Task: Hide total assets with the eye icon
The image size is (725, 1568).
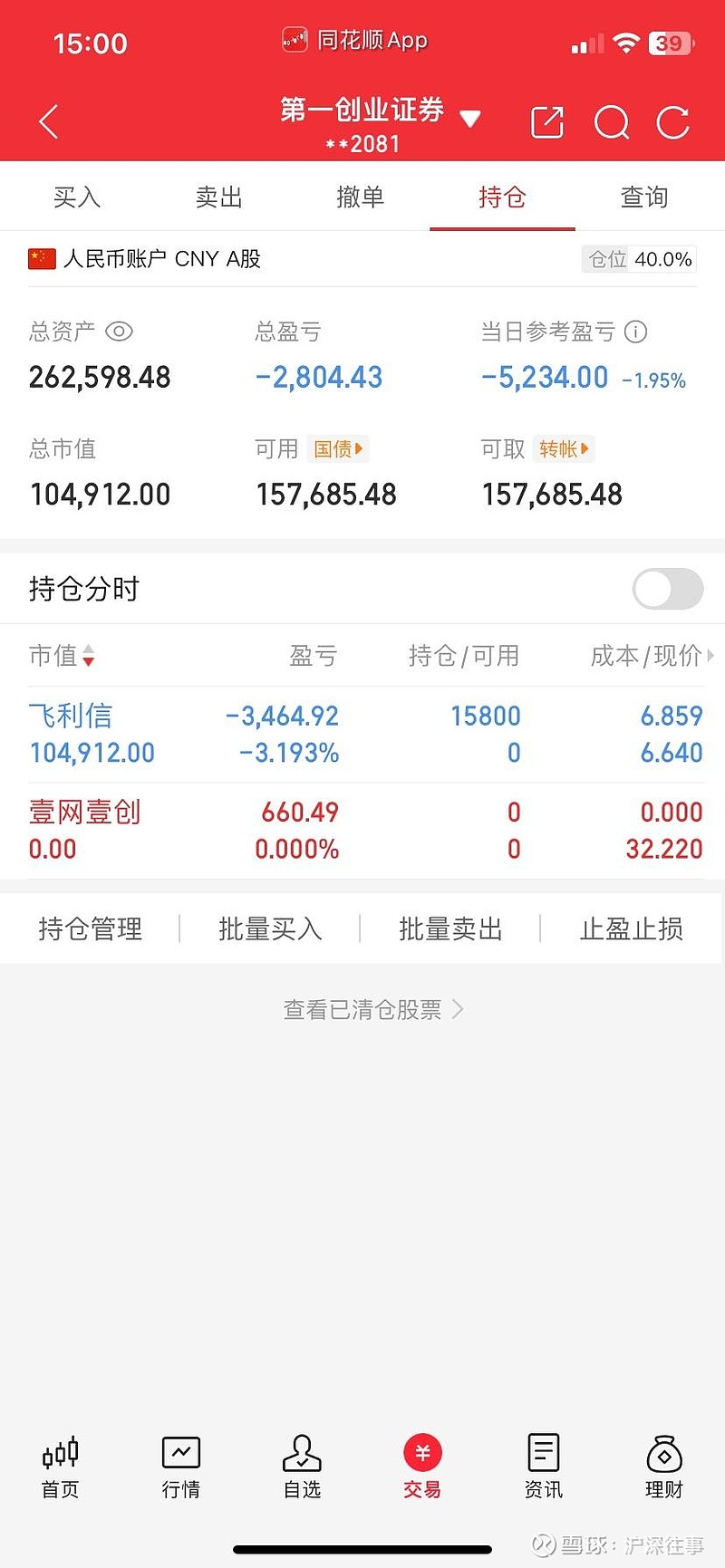Action: tap(119, 332)
